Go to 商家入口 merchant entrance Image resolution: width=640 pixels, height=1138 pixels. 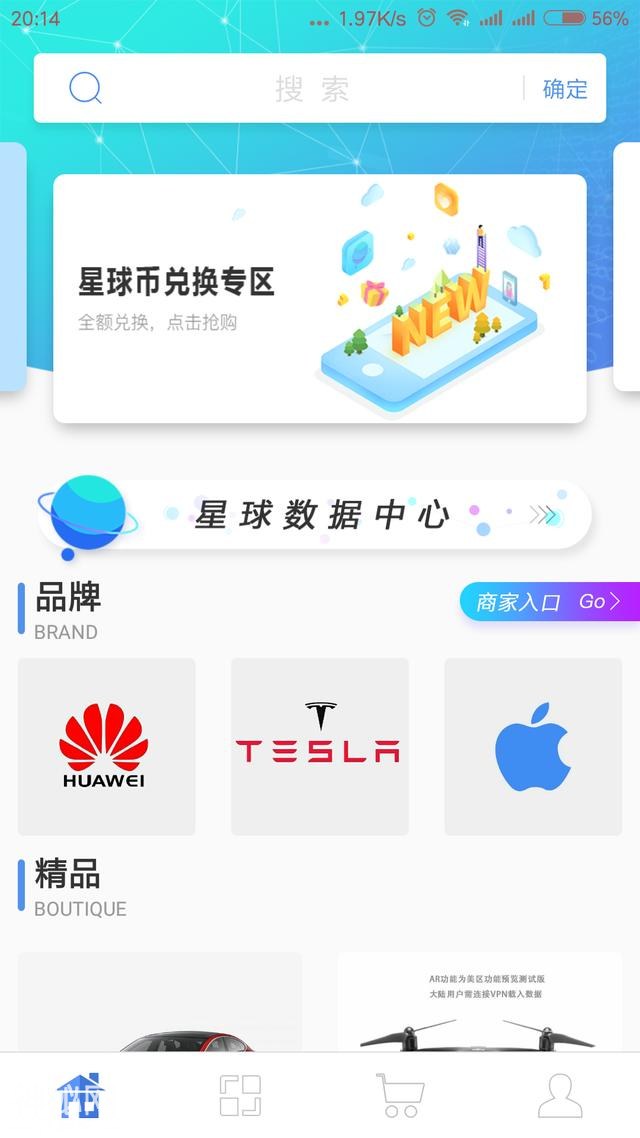[549, 602]
